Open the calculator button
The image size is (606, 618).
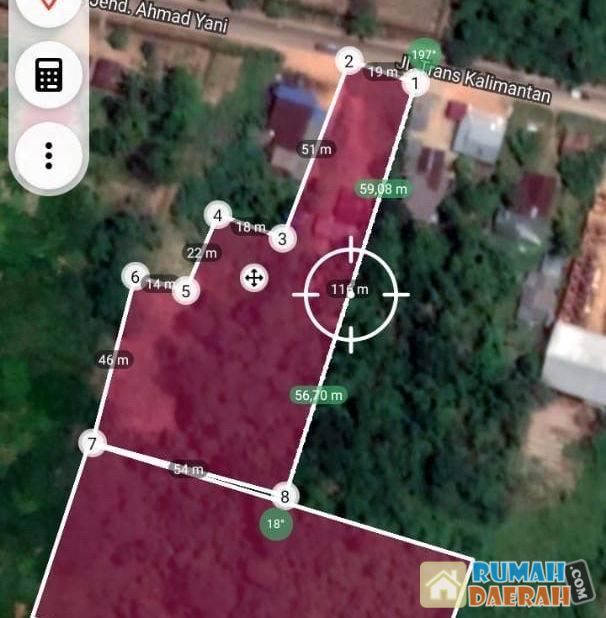pyautogui.click(x=48, y=75)
